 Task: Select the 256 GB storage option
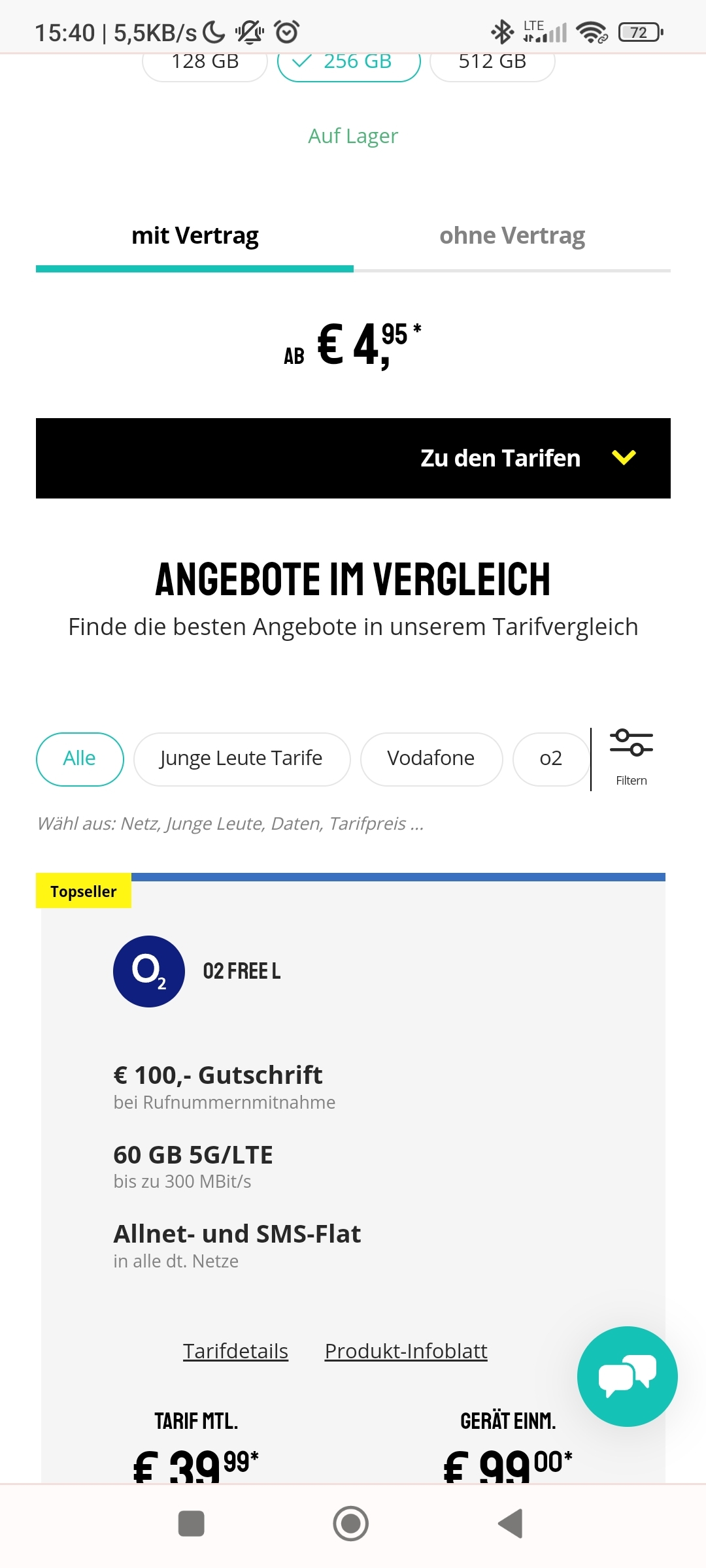[349, 66]
